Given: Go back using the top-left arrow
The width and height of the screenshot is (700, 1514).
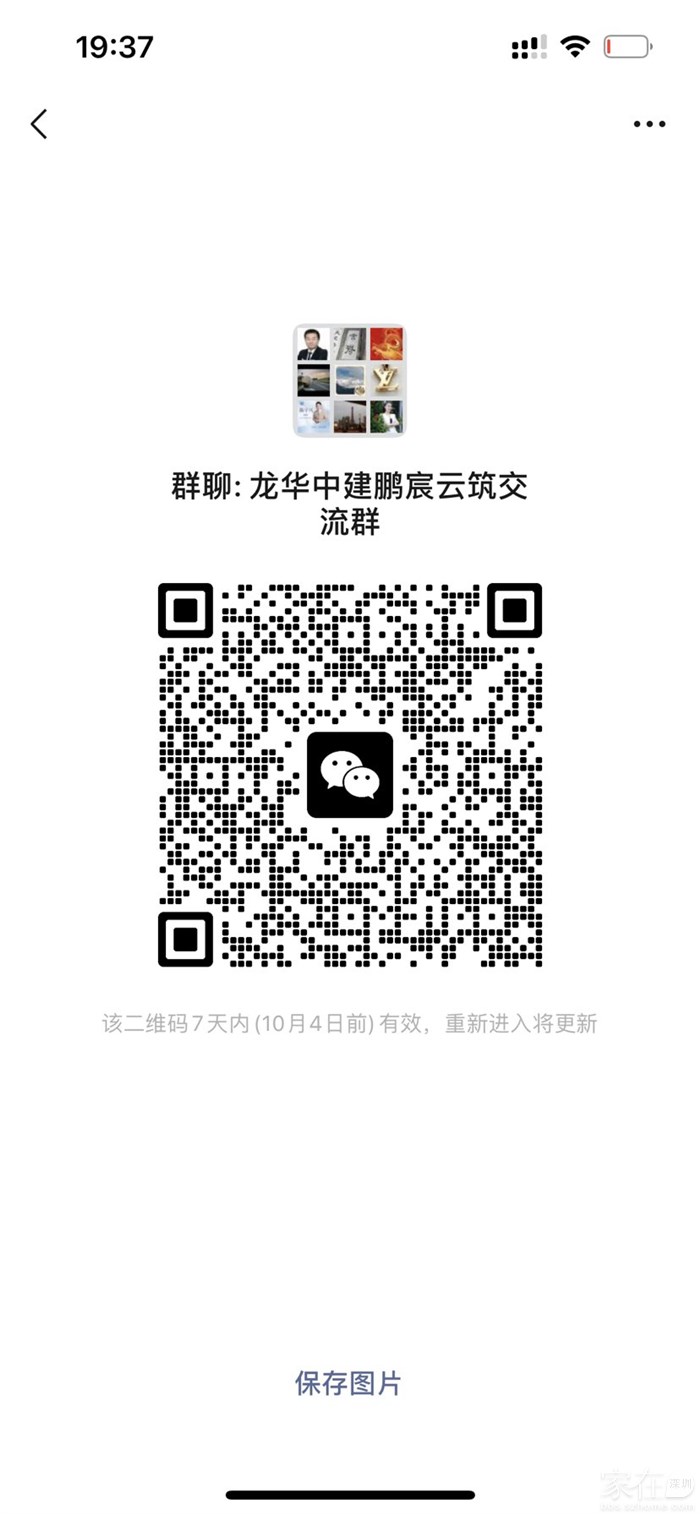Looking at the screenshot, I should [x=39, y=124].
